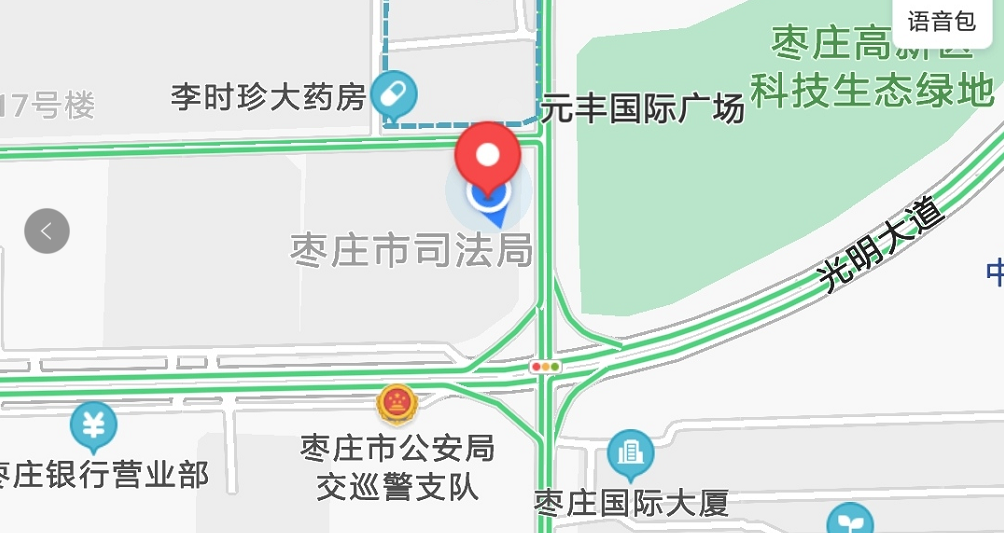Tap the green plant marker icon
Image resolution: width=1004 pixels, height=533 pixels.
tap(849, 522)
